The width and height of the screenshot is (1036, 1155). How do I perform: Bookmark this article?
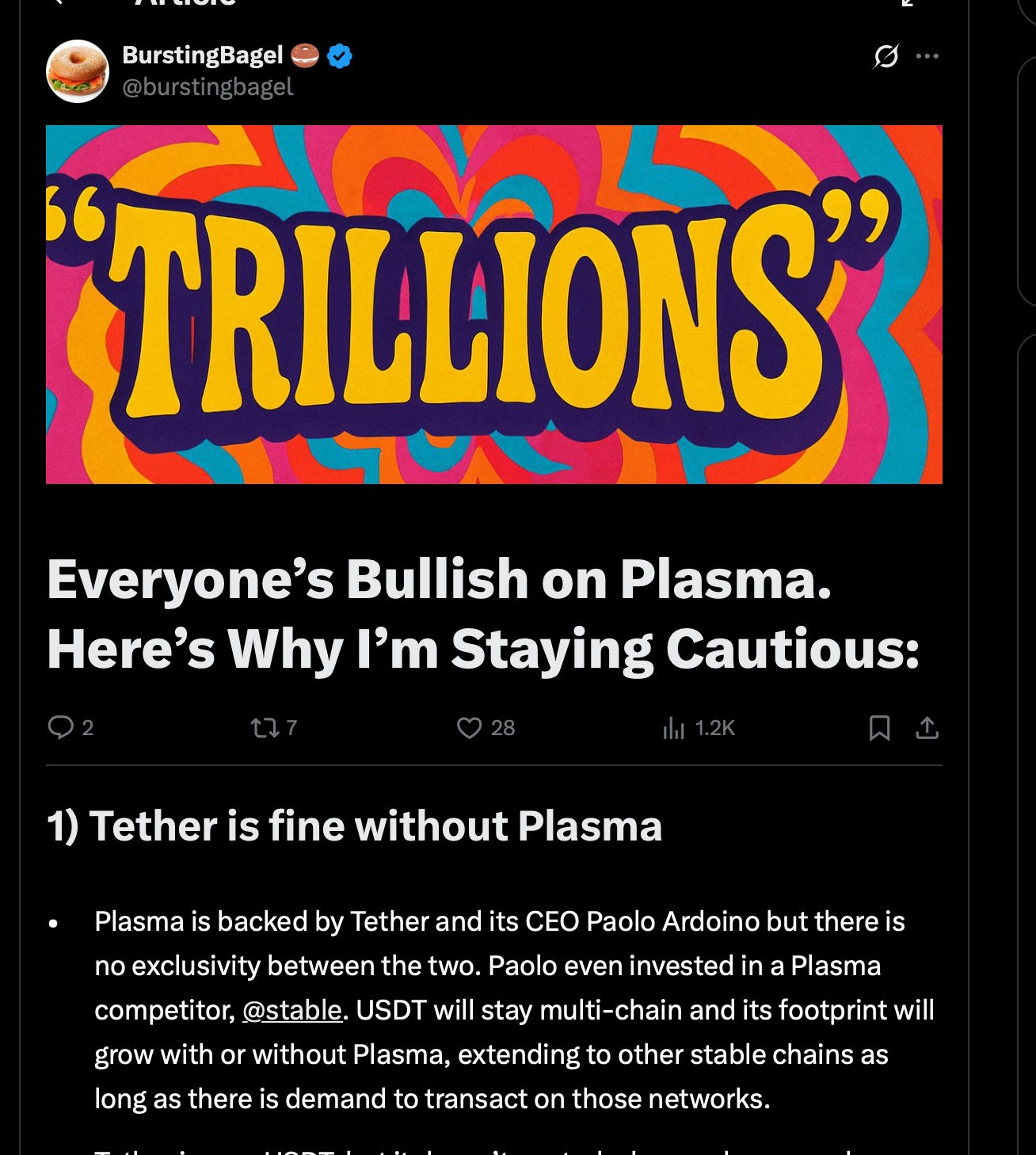(879, 727)
